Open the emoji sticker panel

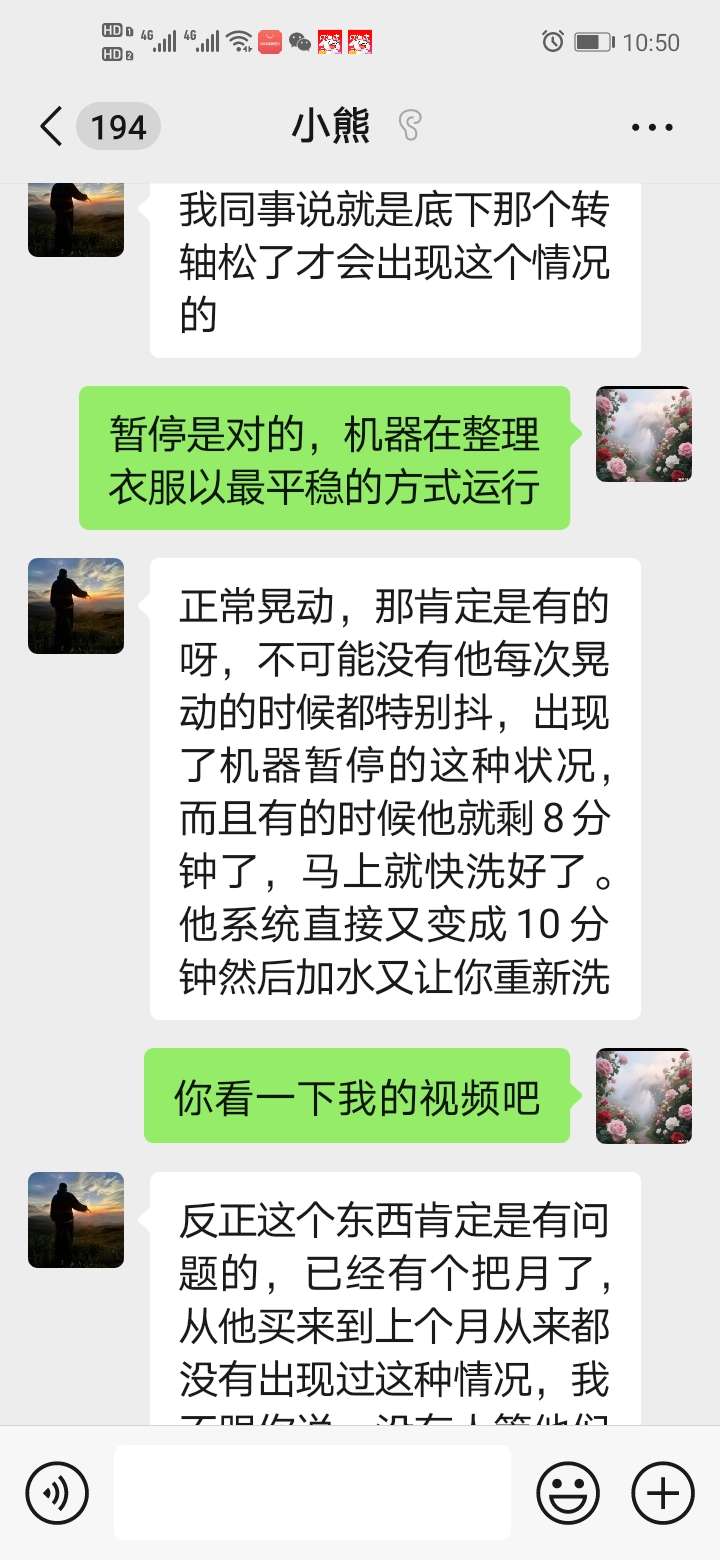pyautogui.click(x=568, y=1493)
